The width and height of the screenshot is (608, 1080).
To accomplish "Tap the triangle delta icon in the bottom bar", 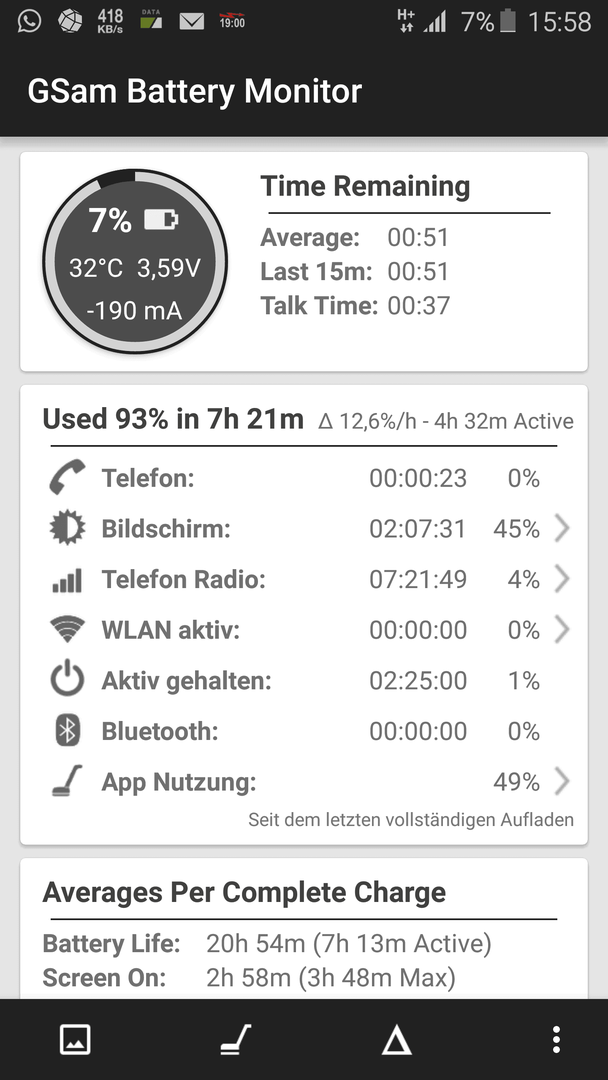I will point(397,1040).
